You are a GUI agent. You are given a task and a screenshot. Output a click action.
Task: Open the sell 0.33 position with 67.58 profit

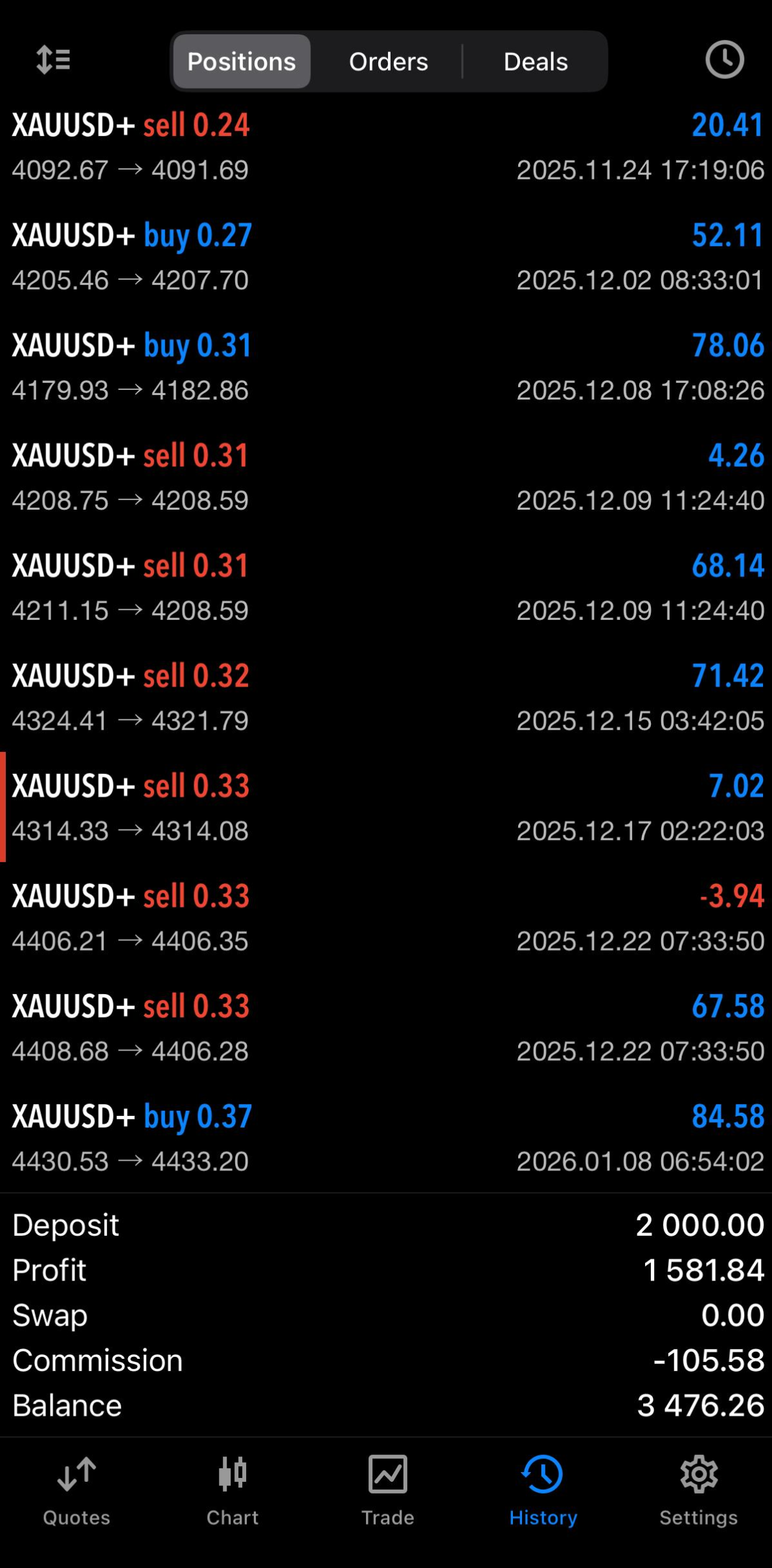[x=386, y=1027]
